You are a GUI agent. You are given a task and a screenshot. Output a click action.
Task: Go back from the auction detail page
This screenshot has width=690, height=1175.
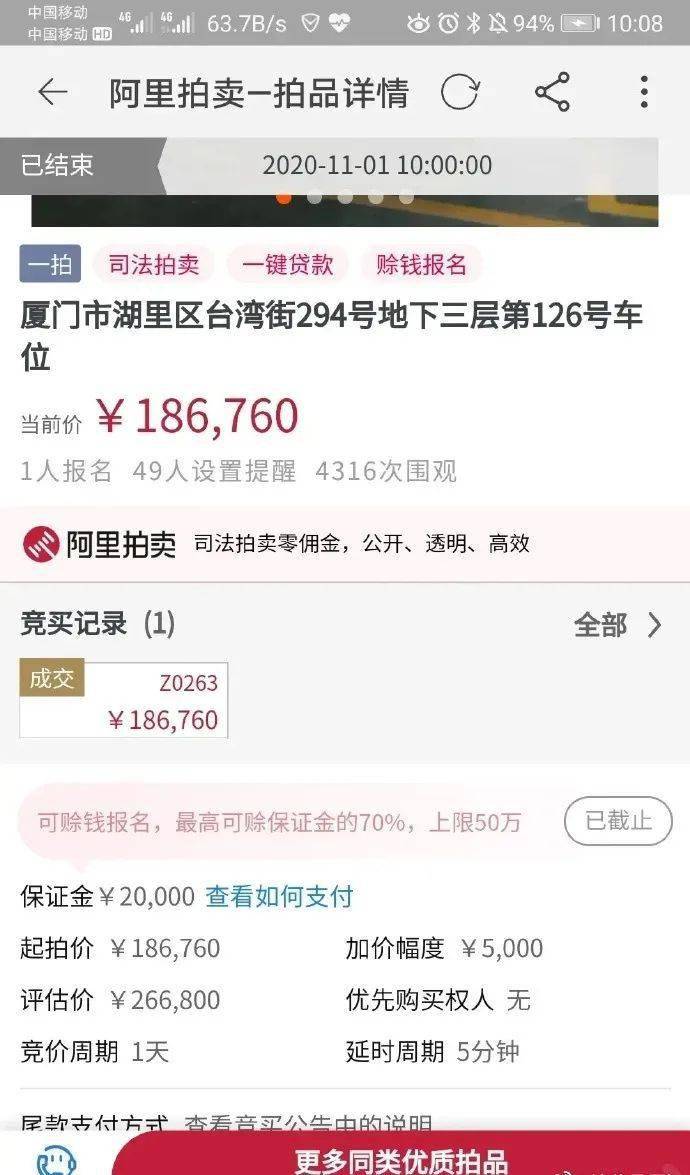pyautogui.click(x=52, y=93)
